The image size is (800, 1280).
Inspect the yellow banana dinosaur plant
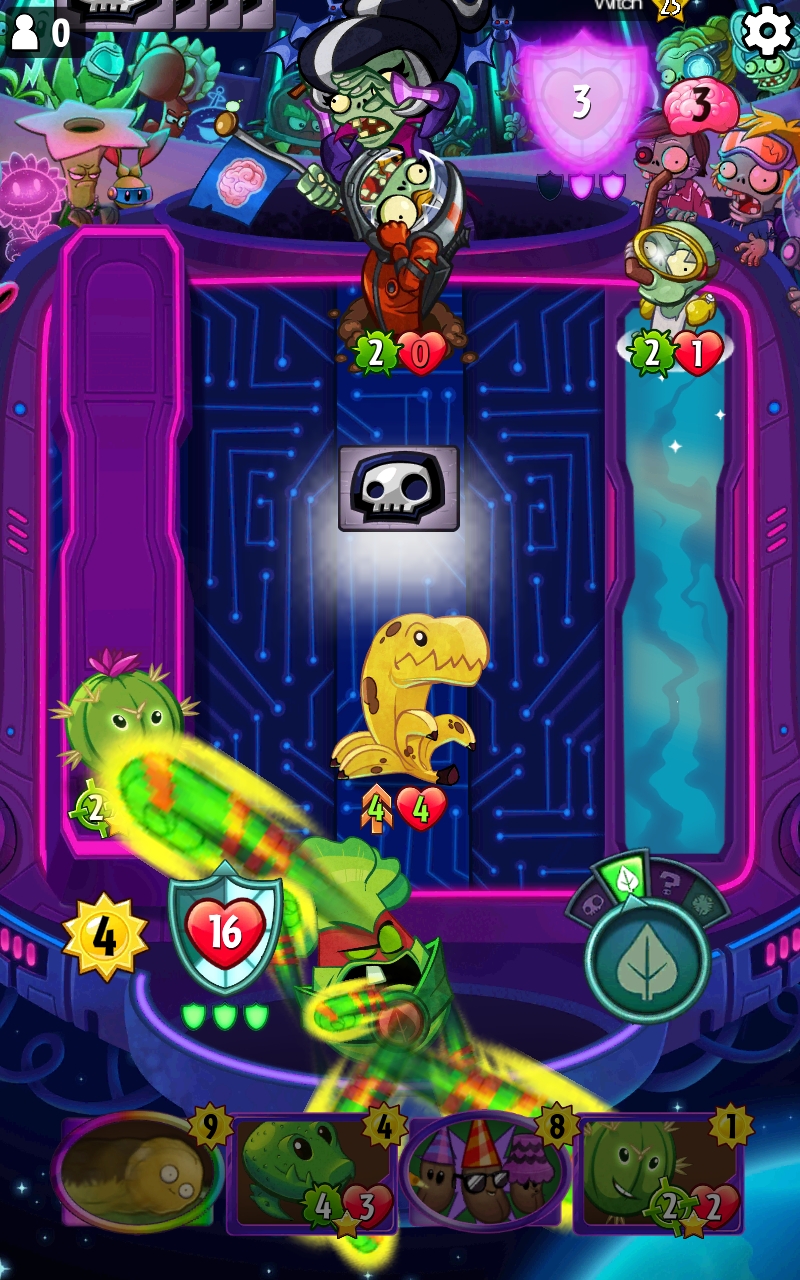pos(410,700)
